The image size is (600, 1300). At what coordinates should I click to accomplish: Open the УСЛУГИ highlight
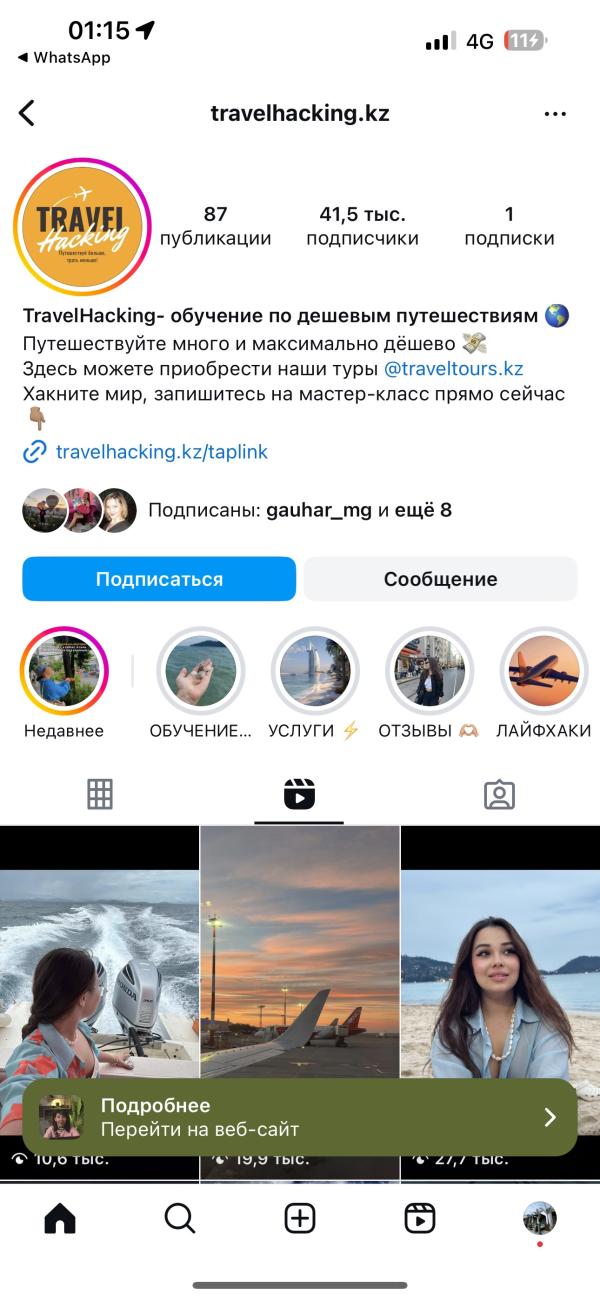coord(315,672)
